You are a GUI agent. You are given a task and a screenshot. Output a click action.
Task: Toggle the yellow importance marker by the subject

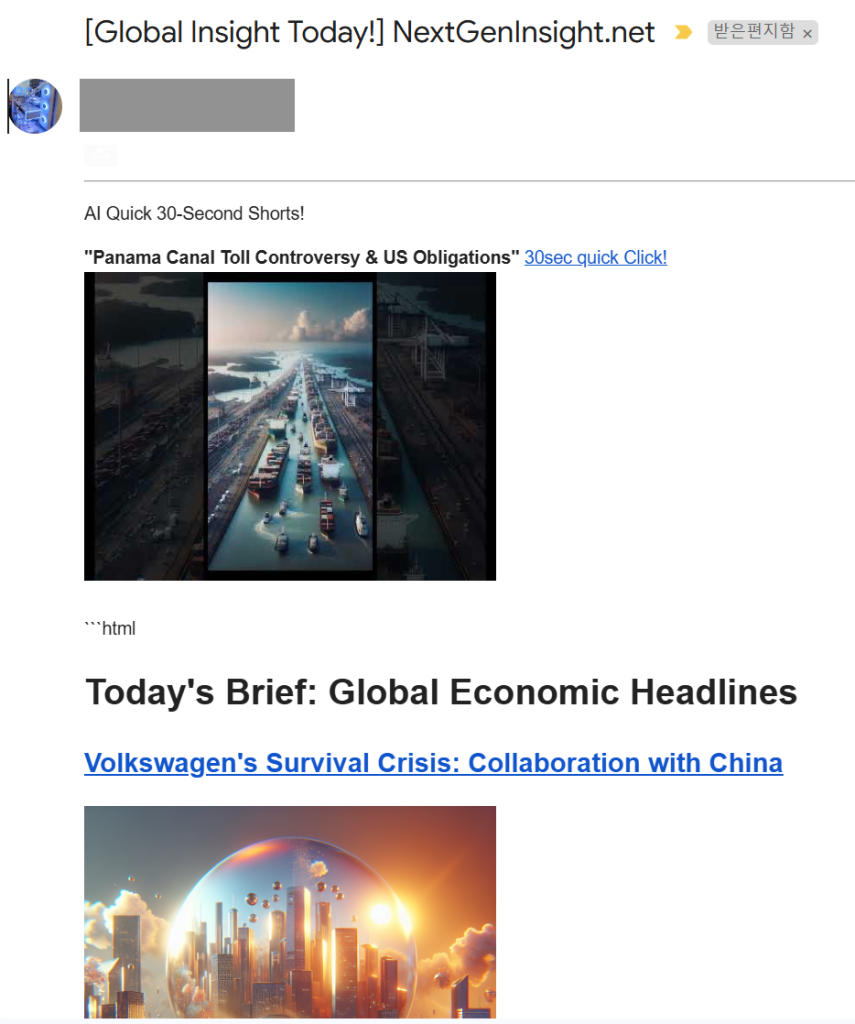click(683, 33)
